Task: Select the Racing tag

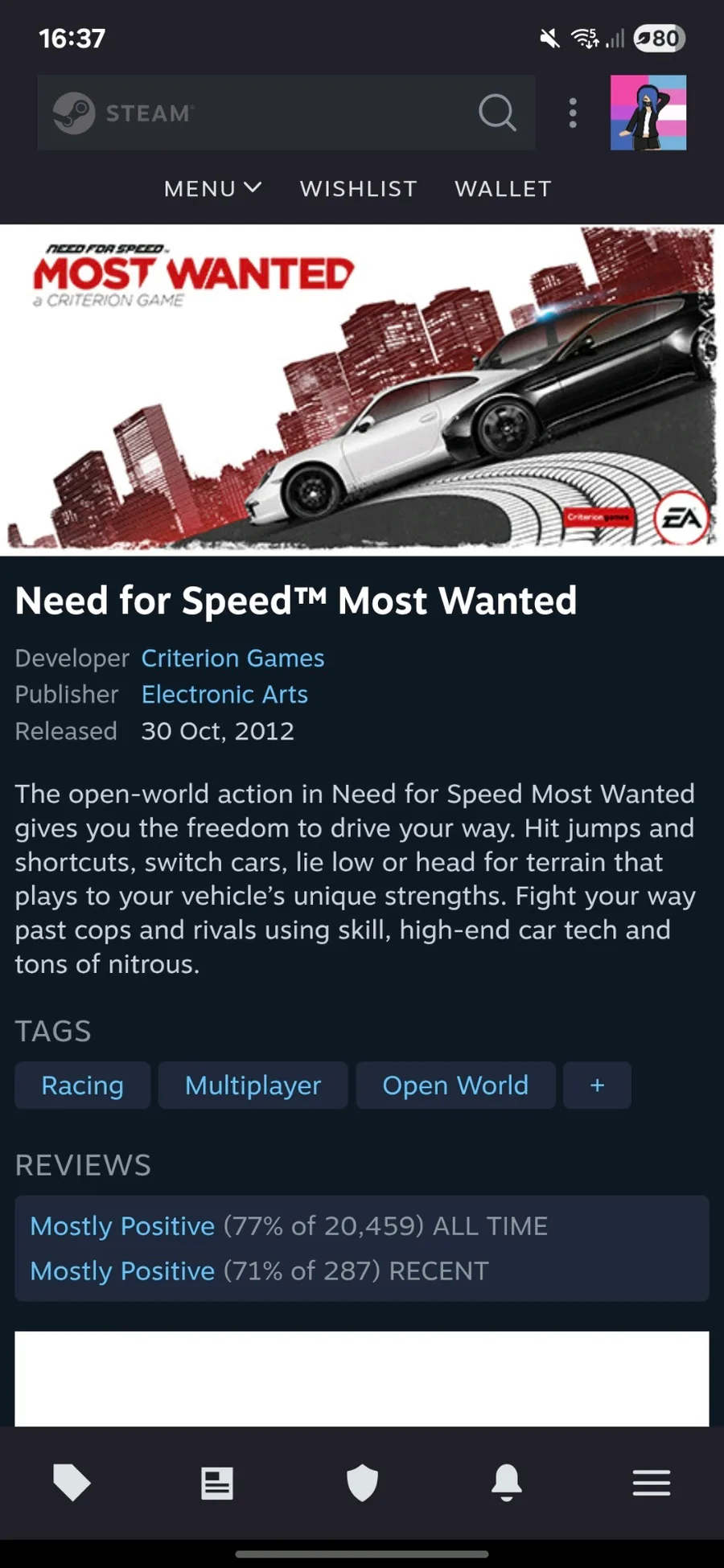Action: coord(82,1086)
